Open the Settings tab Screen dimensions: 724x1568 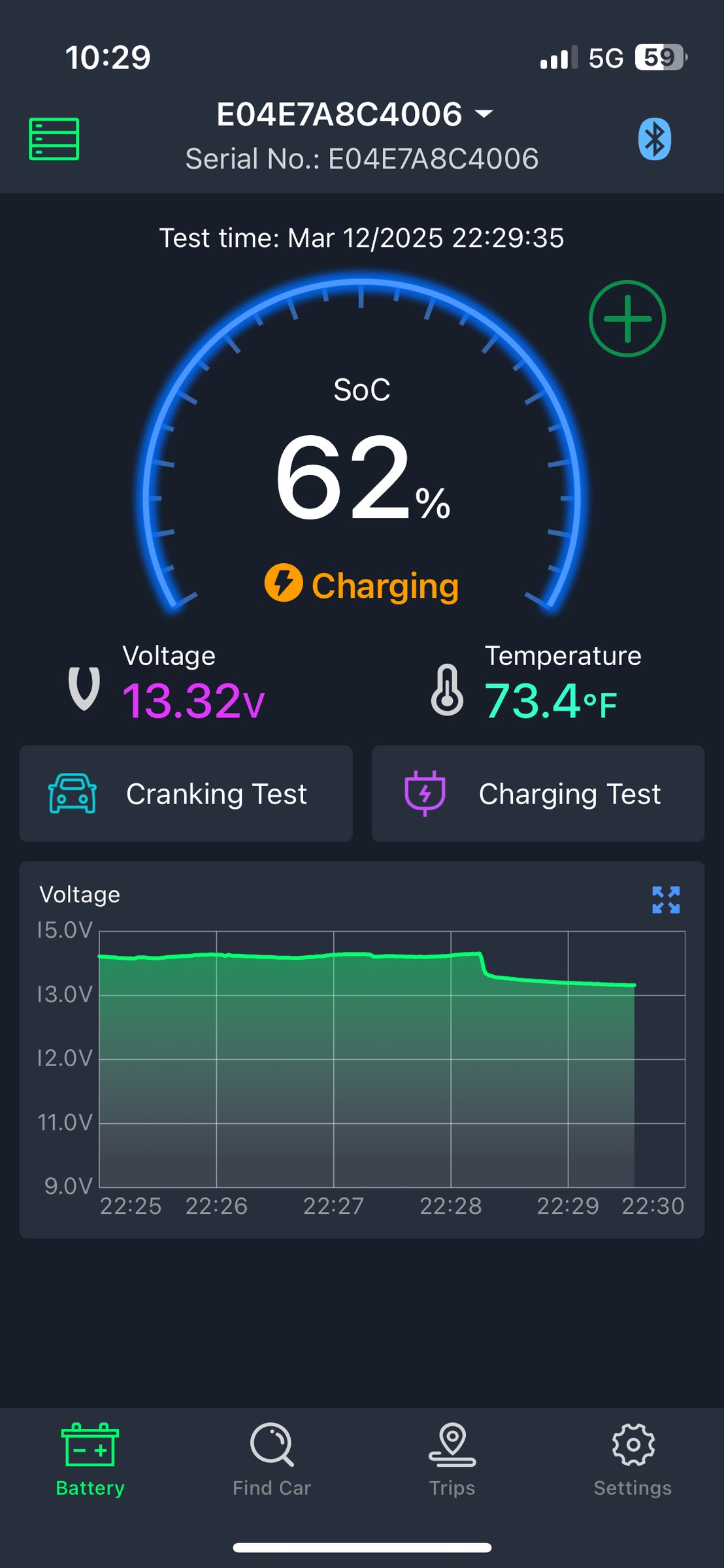click(x=633, y=1460)
